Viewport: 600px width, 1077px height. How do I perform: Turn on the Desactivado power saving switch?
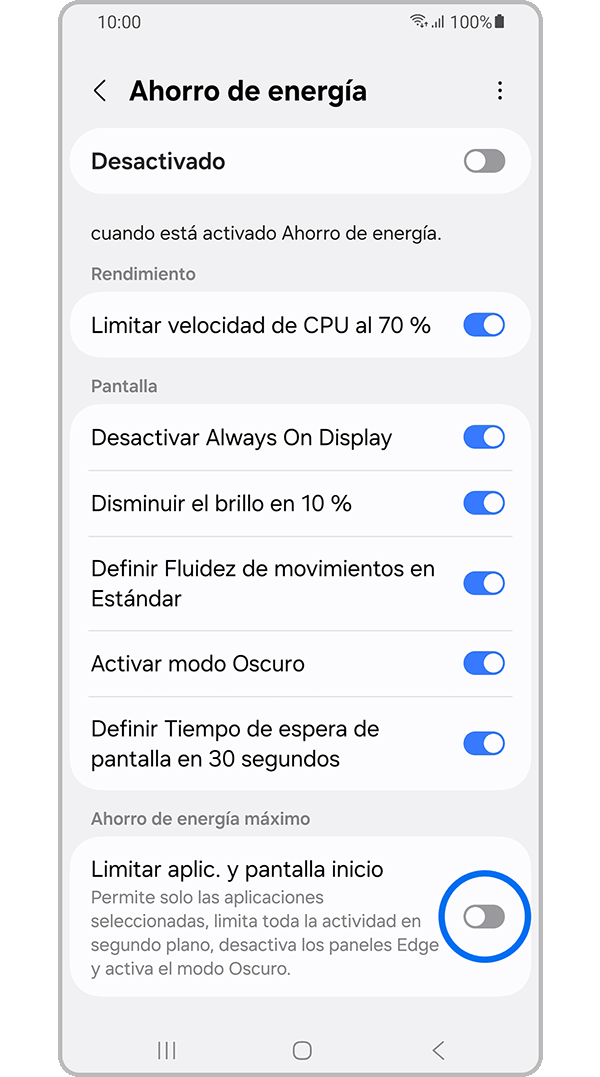click(x=484, y=161)
